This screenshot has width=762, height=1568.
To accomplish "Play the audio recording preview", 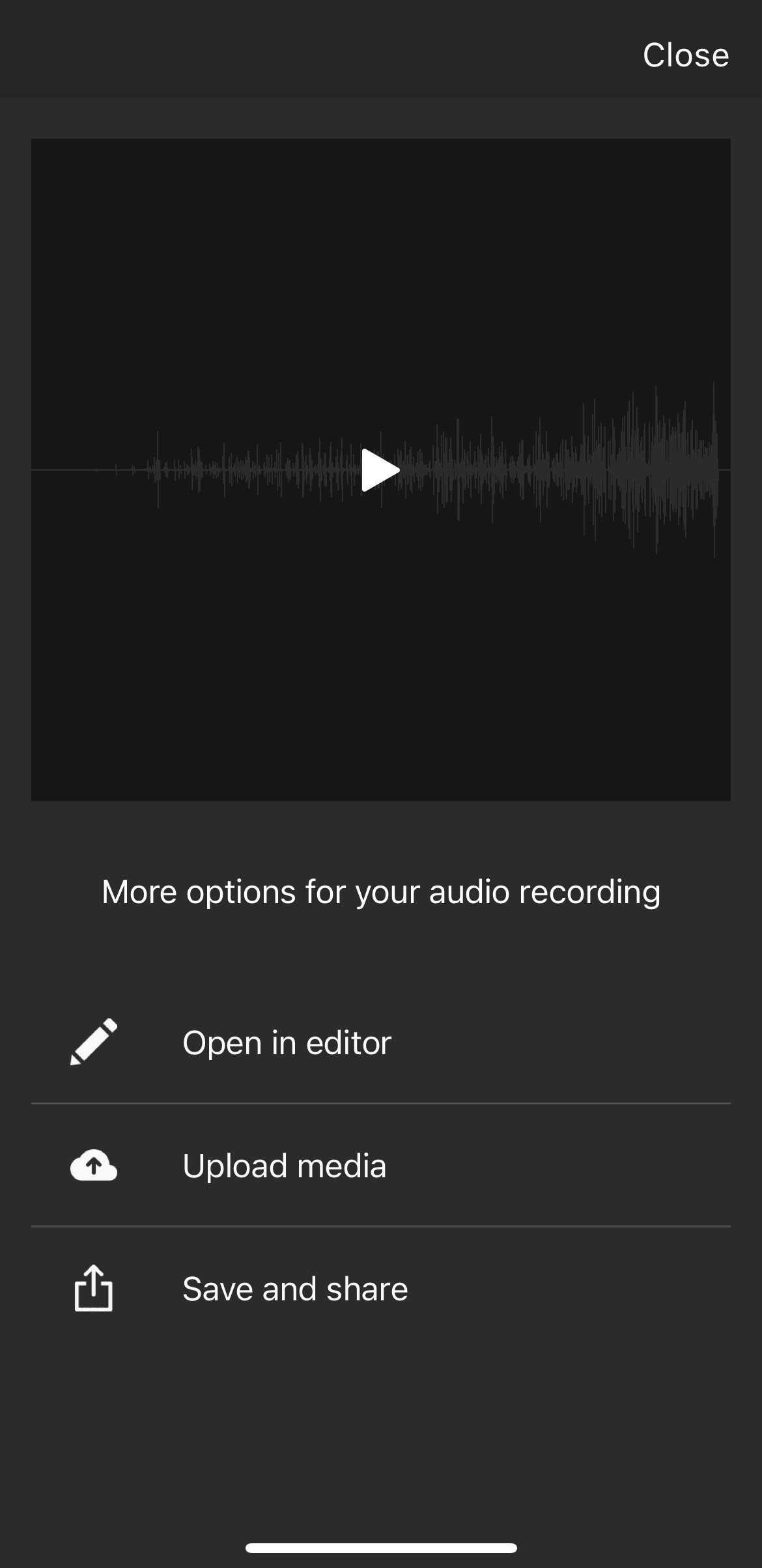I will (x=380, y=469).
